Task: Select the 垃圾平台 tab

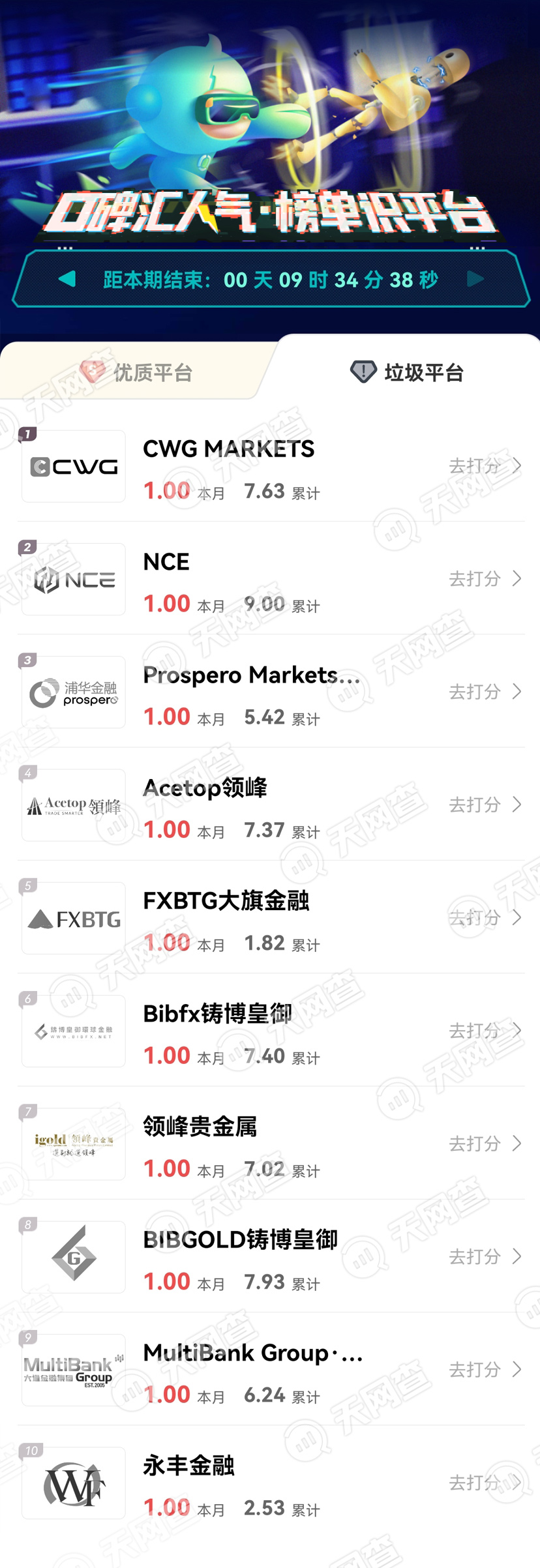Action: point(407,372)
